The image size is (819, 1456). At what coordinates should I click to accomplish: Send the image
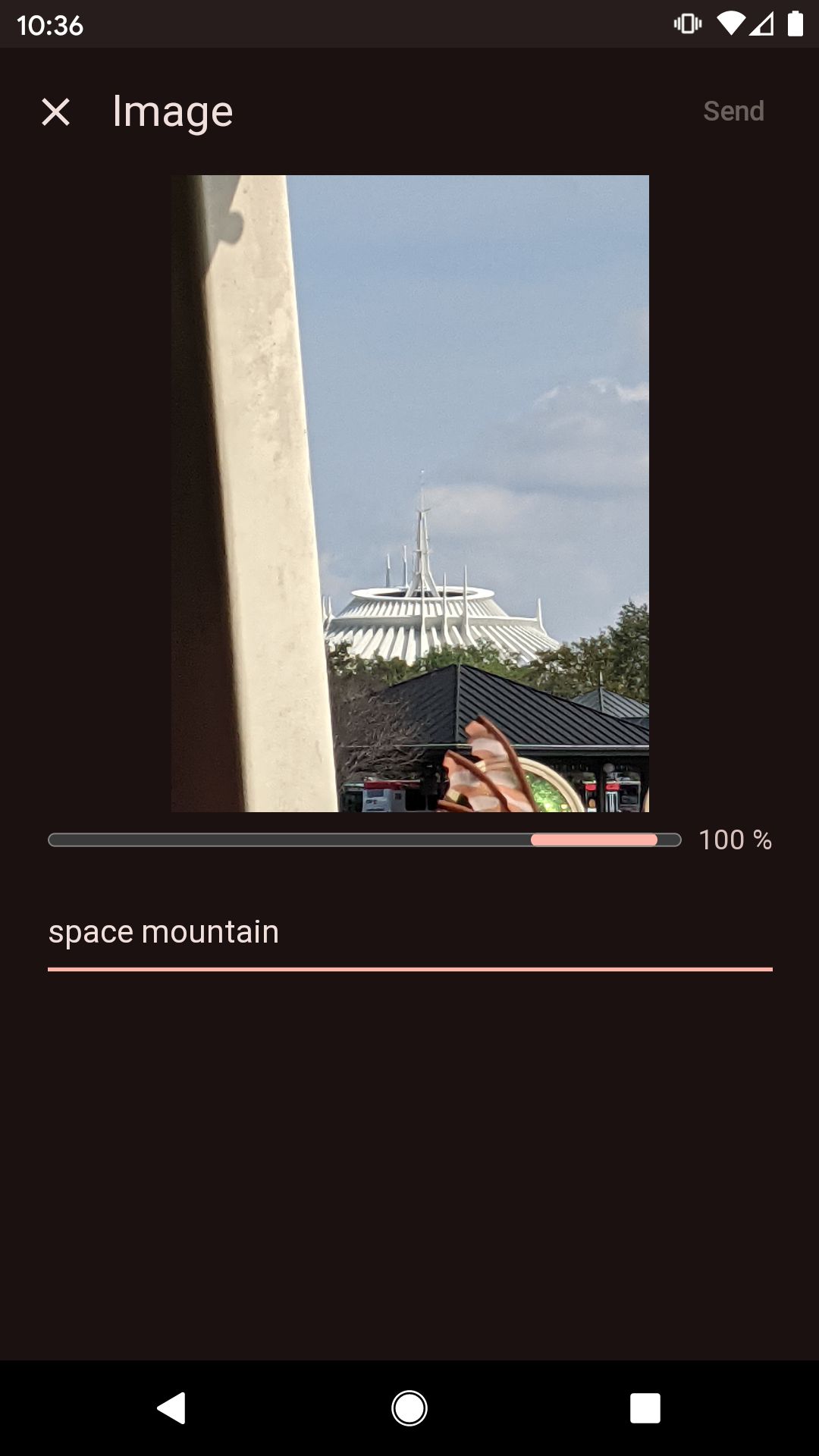point(733,111)
